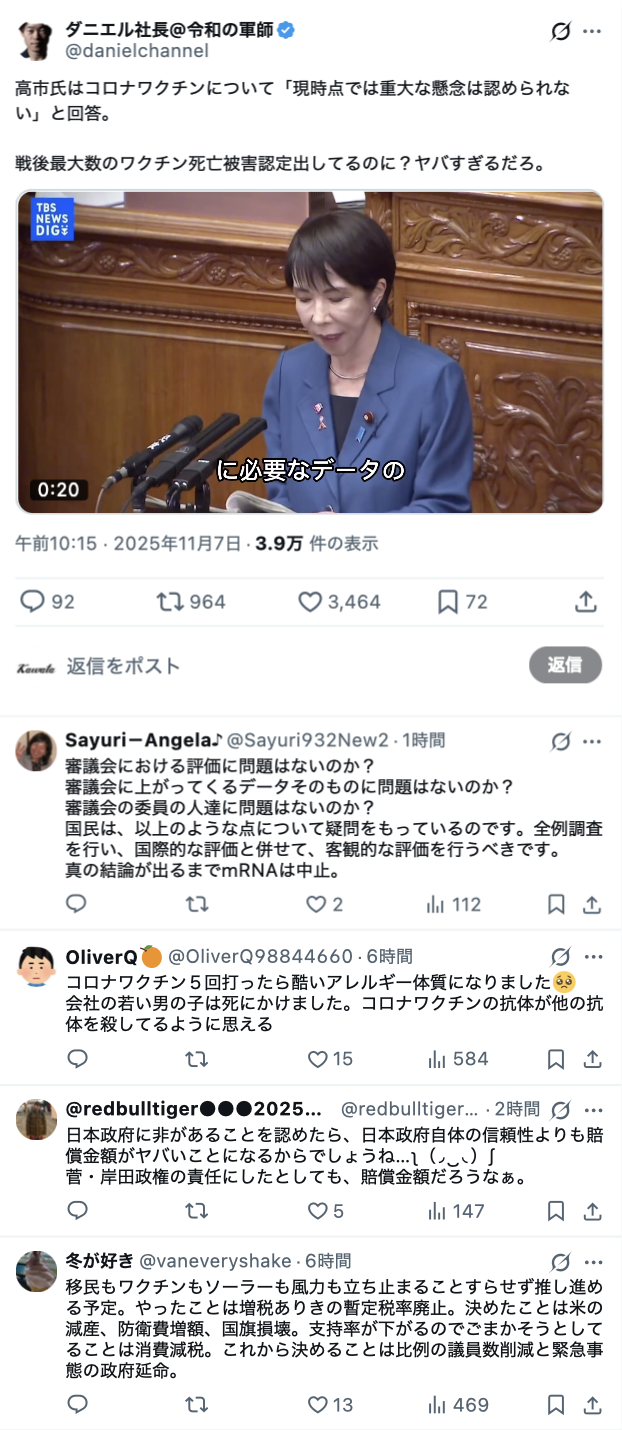Reply to 冬が好き's comment
Viewport: 622px width, 1430px height.
77,1404
